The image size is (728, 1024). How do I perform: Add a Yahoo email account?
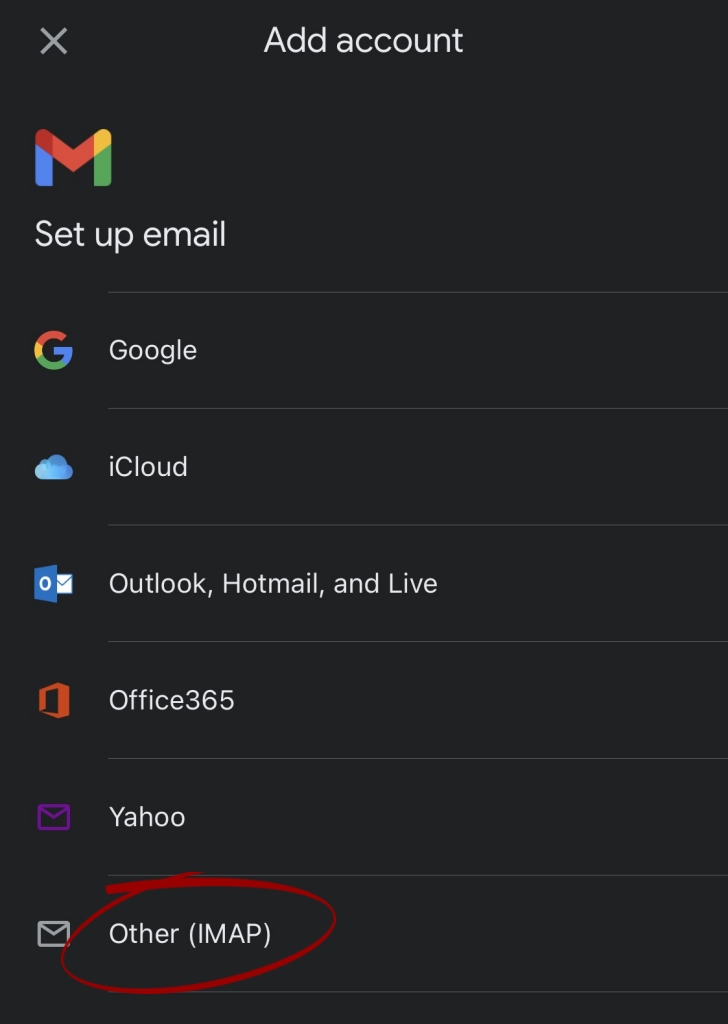click(x=147, y=817)
